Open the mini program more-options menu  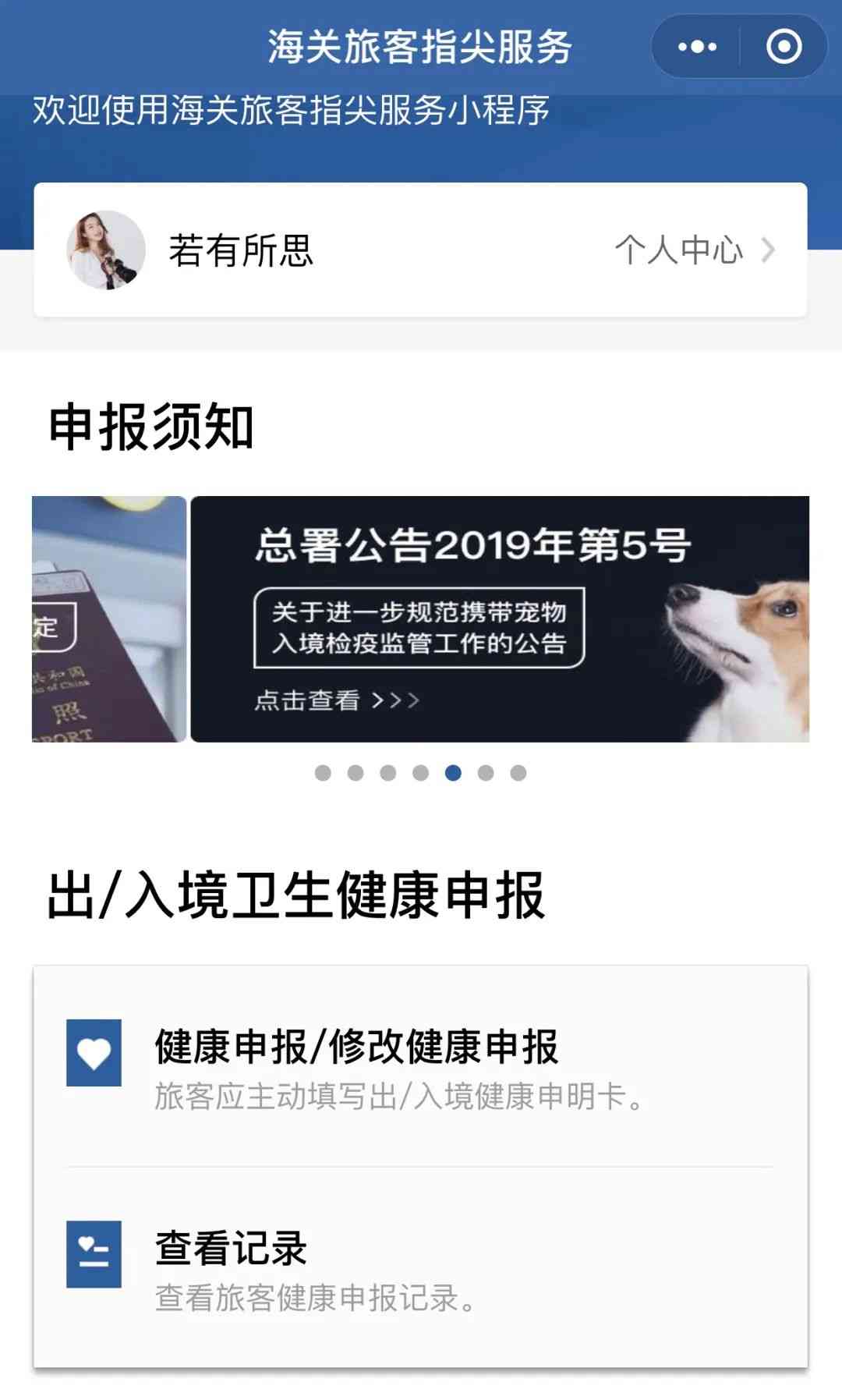tap(697, 47)
